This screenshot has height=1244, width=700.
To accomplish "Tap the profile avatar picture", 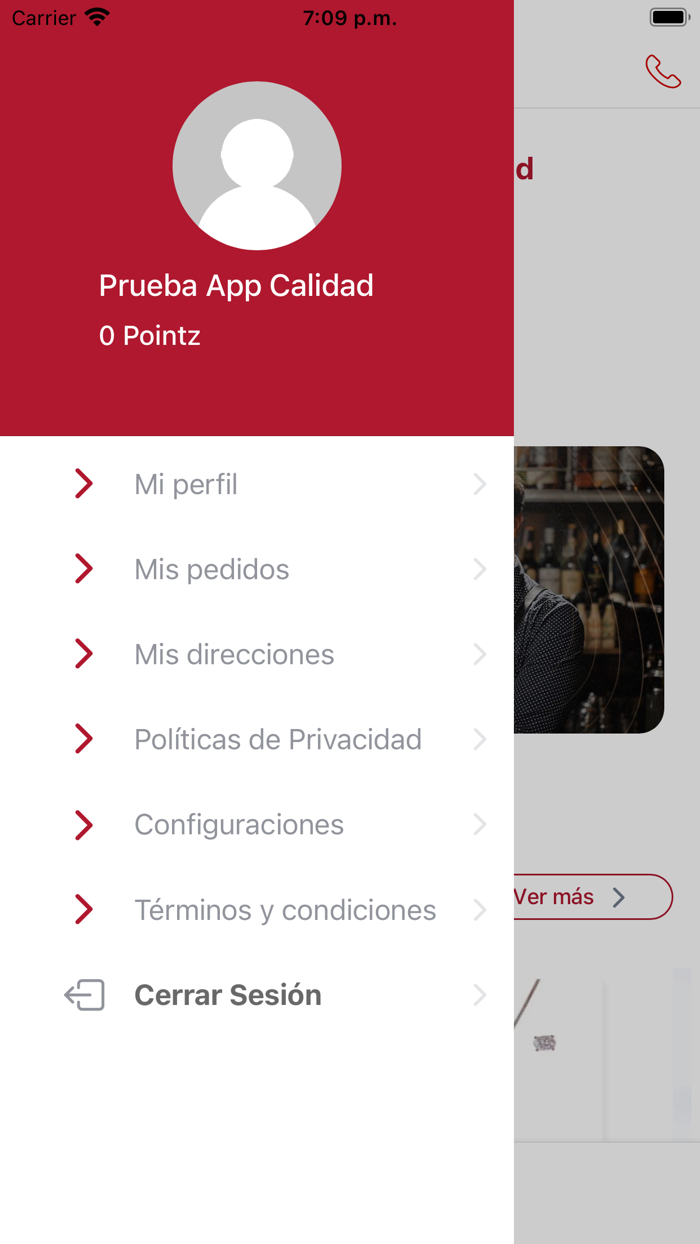I will coord(257,166).
